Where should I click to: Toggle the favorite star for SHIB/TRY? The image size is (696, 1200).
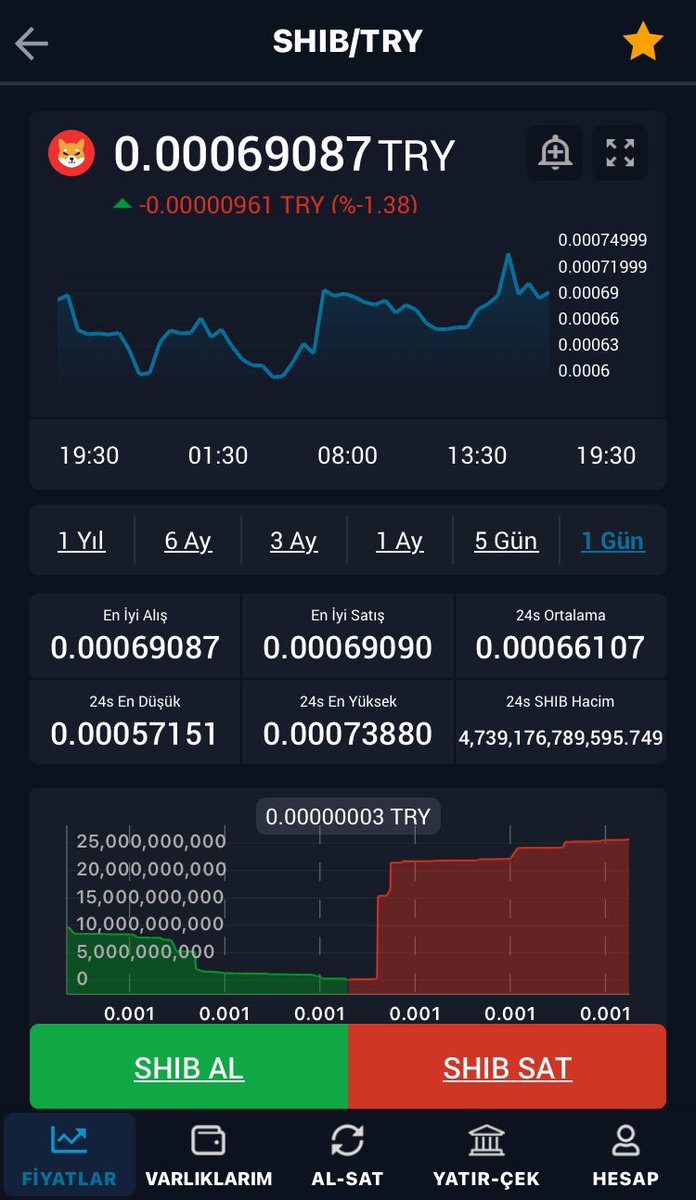pyautogui.click(x=643, y=42)
